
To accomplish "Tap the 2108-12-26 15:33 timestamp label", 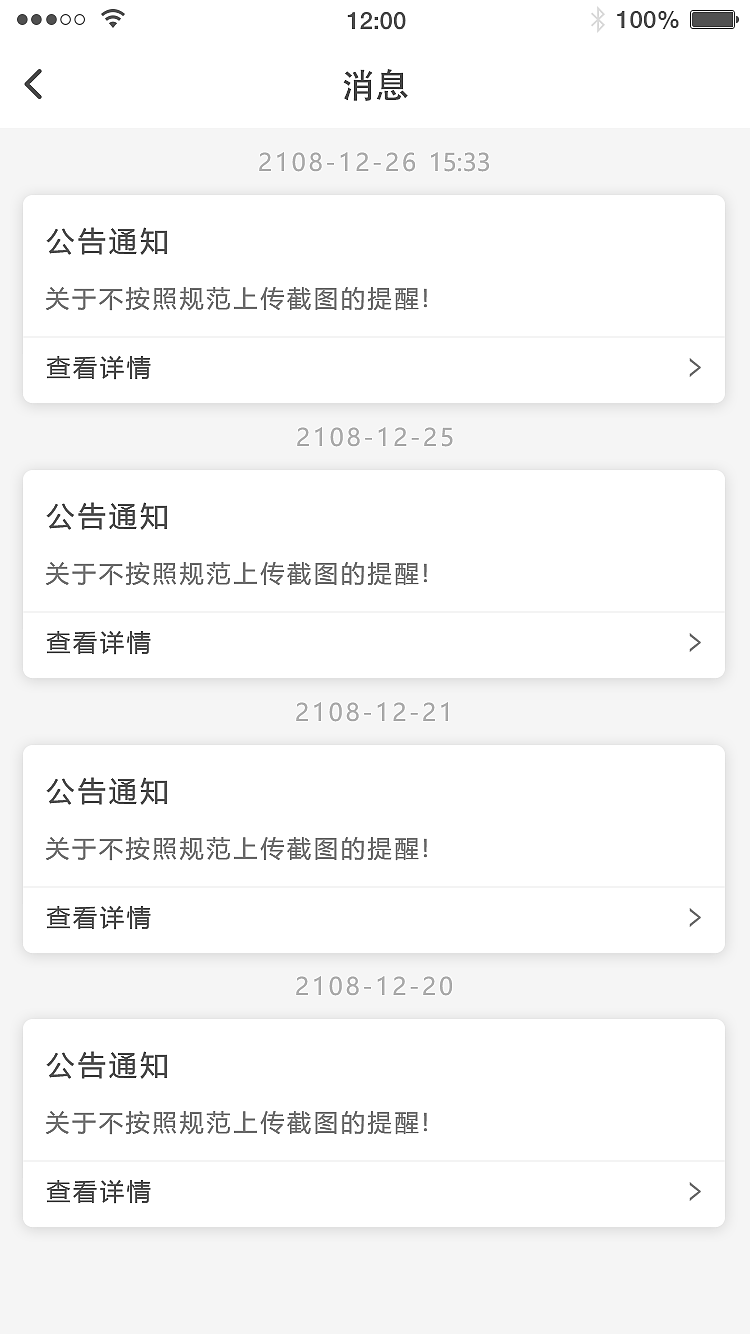I will pyautogui.click(x=375, y=162).
